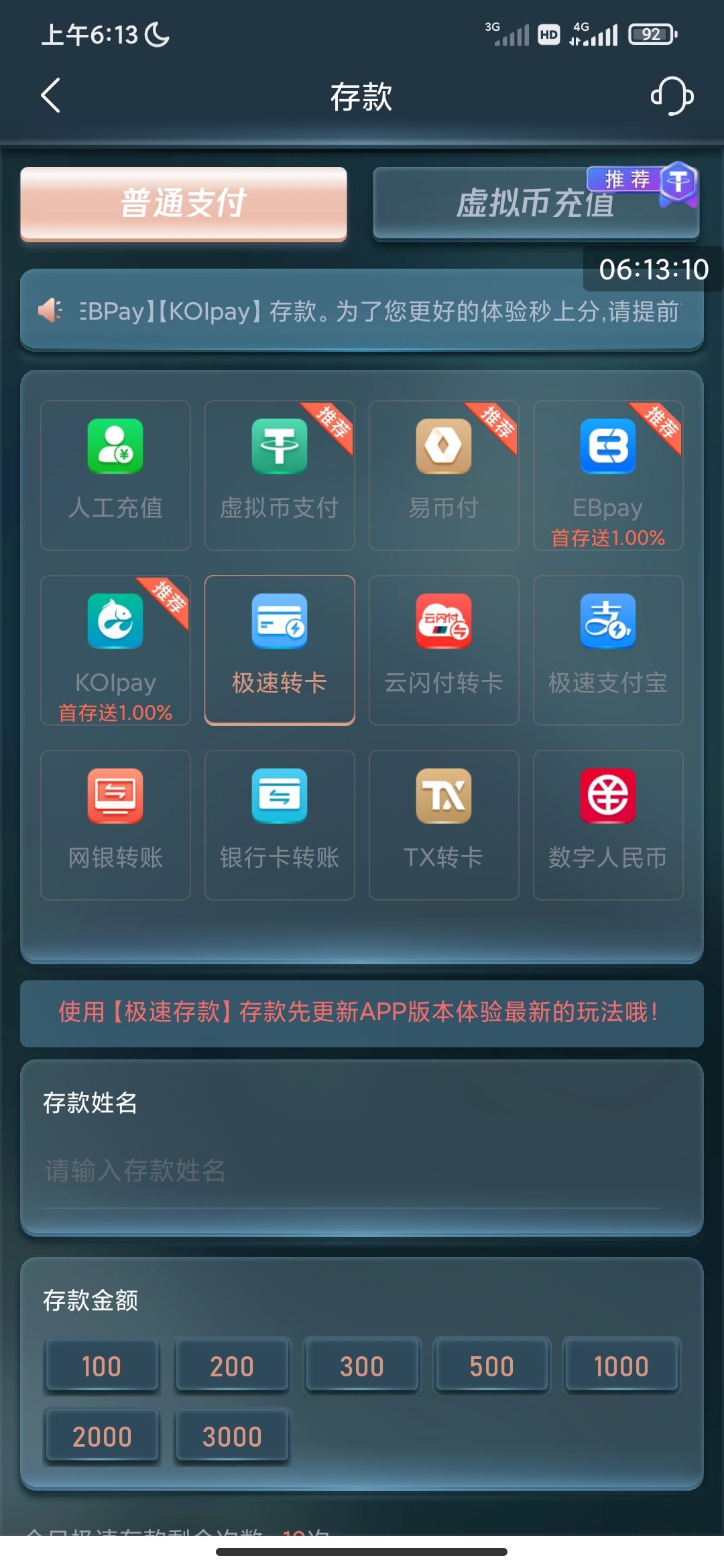Screen dimensions: 724x1568
Task: Select the 极速支付宝 payment method
Action: coord(607,649)
